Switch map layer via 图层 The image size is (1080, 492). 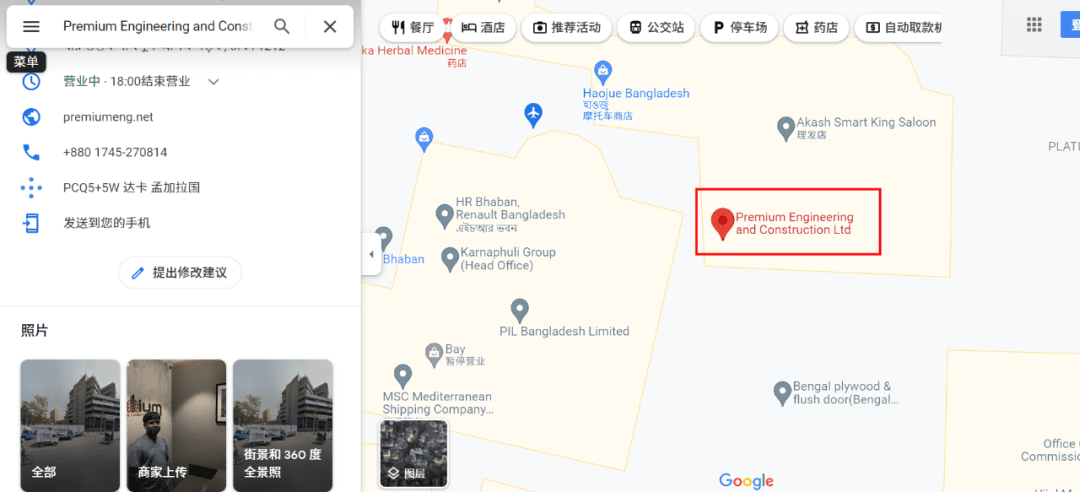pos(413,453)
